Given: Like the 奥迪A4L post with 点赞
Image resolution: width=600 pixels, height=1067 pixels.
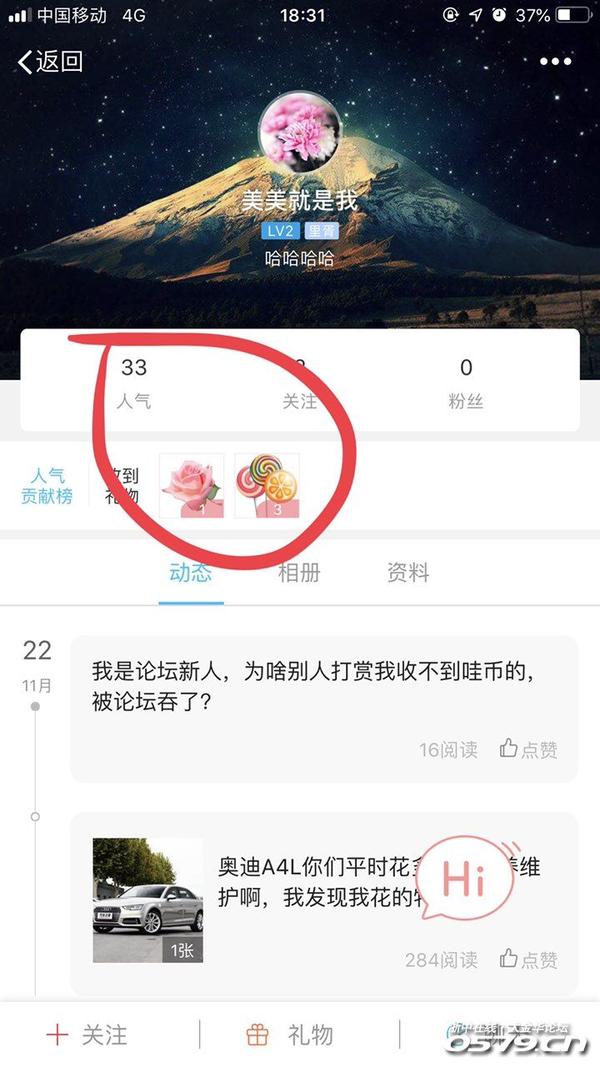Looking at the screenshot, I should coord(529,959).
